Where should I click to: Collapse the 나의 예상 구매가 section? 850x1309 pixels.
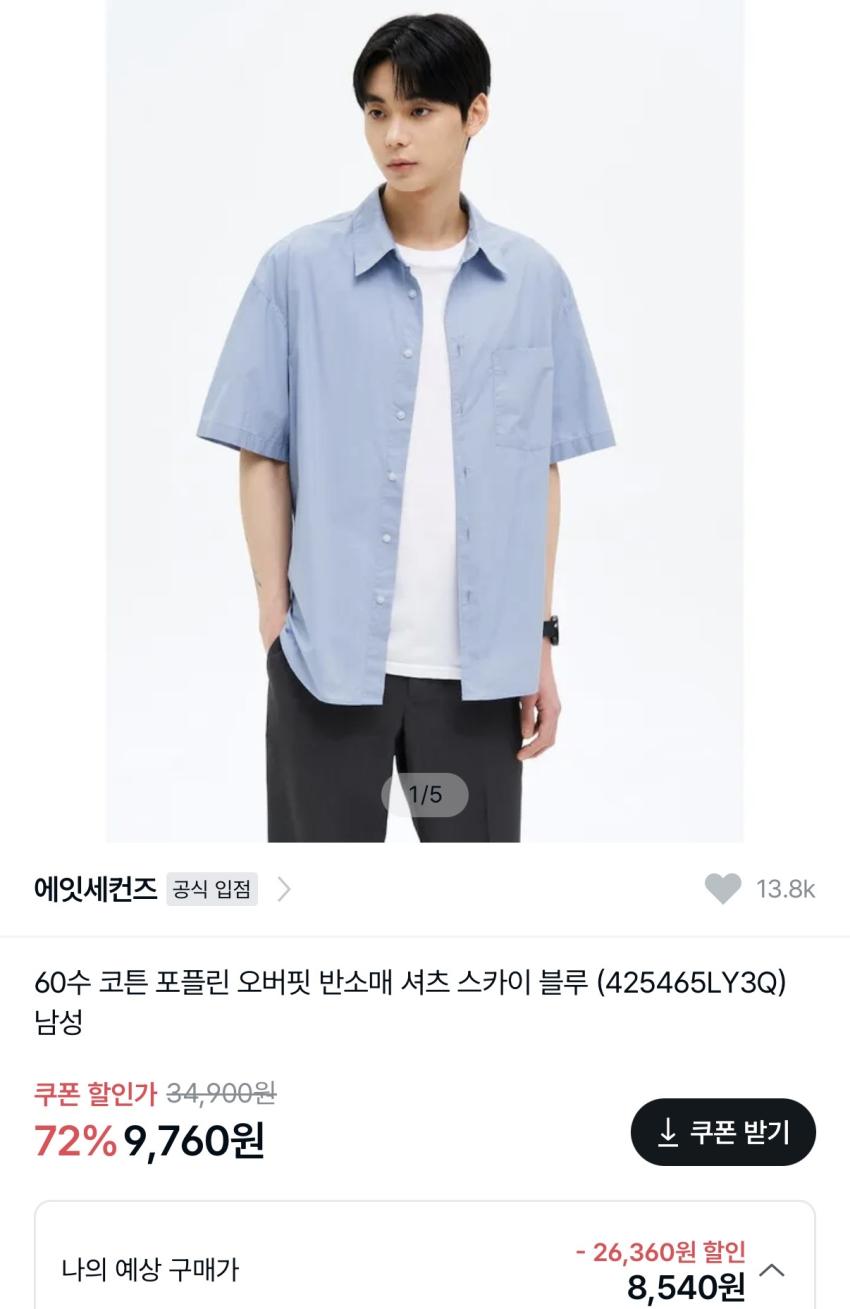(x=772, y=1270)
